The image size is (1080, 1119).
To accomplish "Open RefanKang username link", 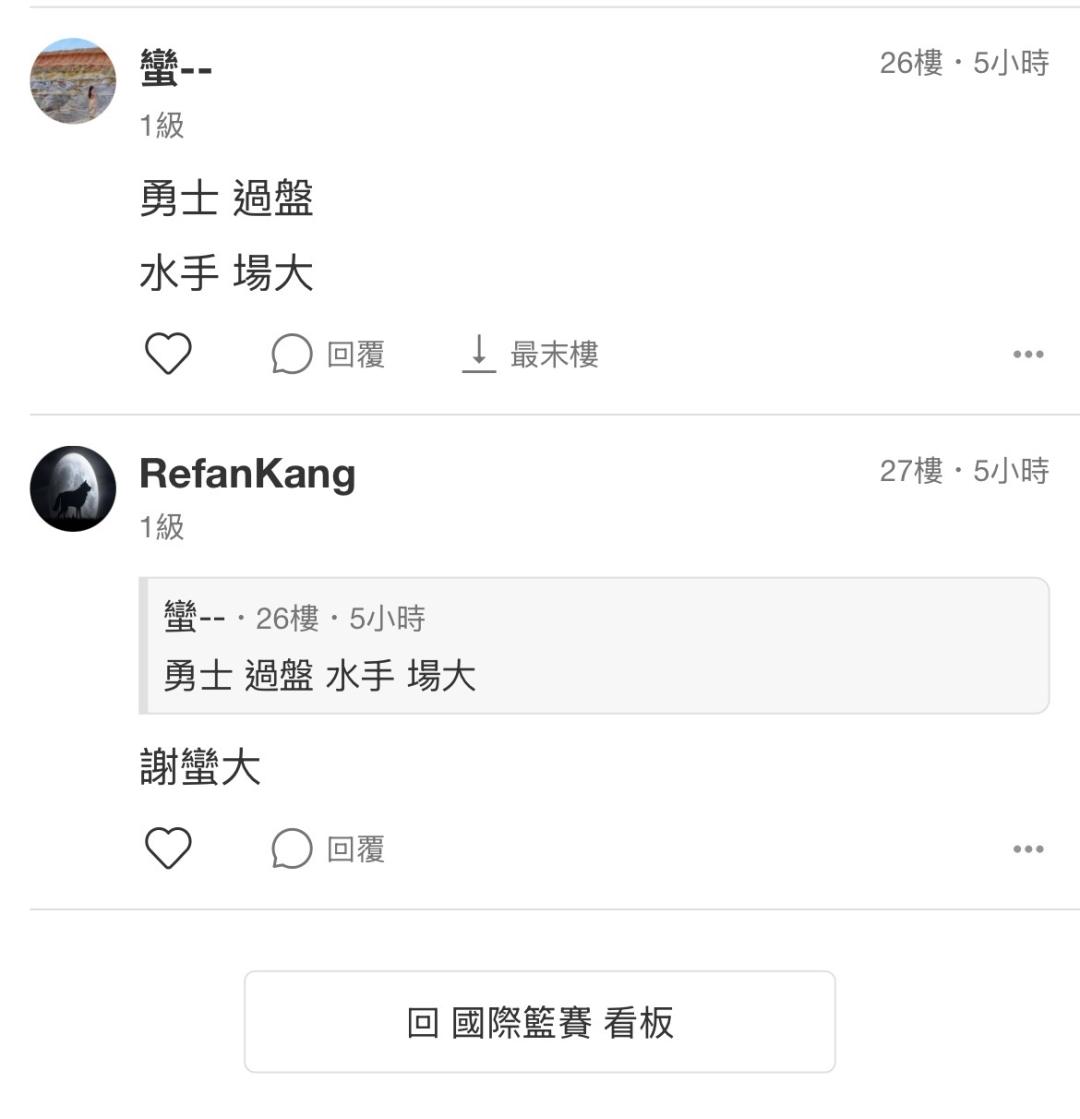I will [248, 474].
